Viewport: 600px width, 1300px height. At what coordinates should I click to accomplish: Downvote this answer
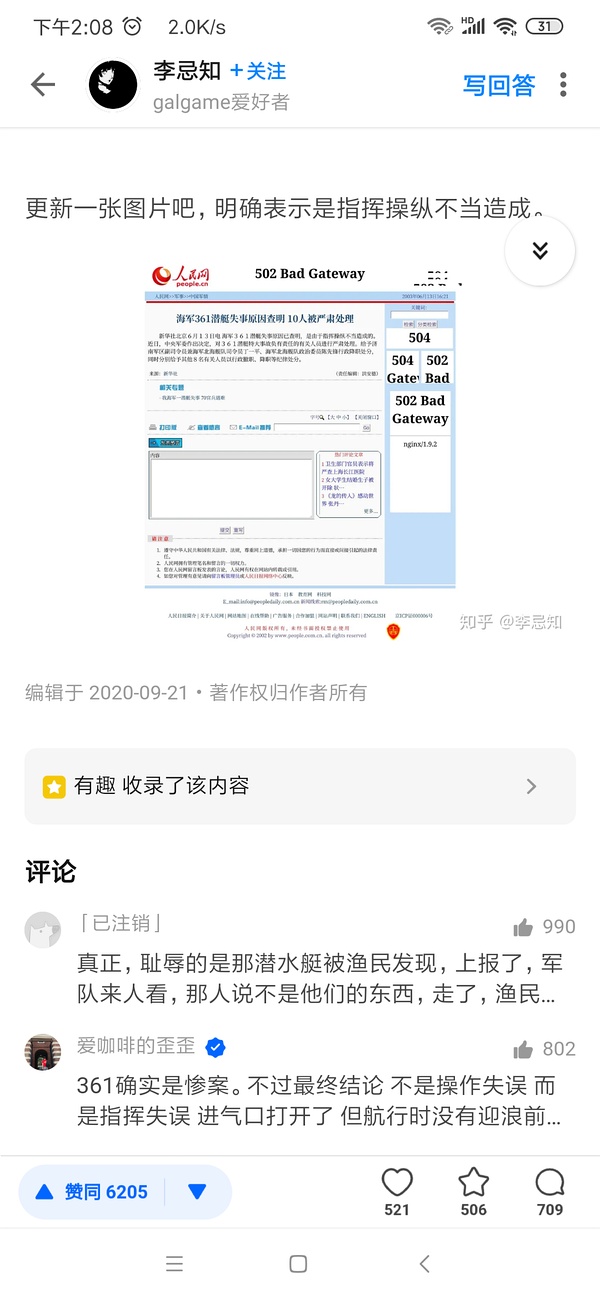coord(197,1192)
